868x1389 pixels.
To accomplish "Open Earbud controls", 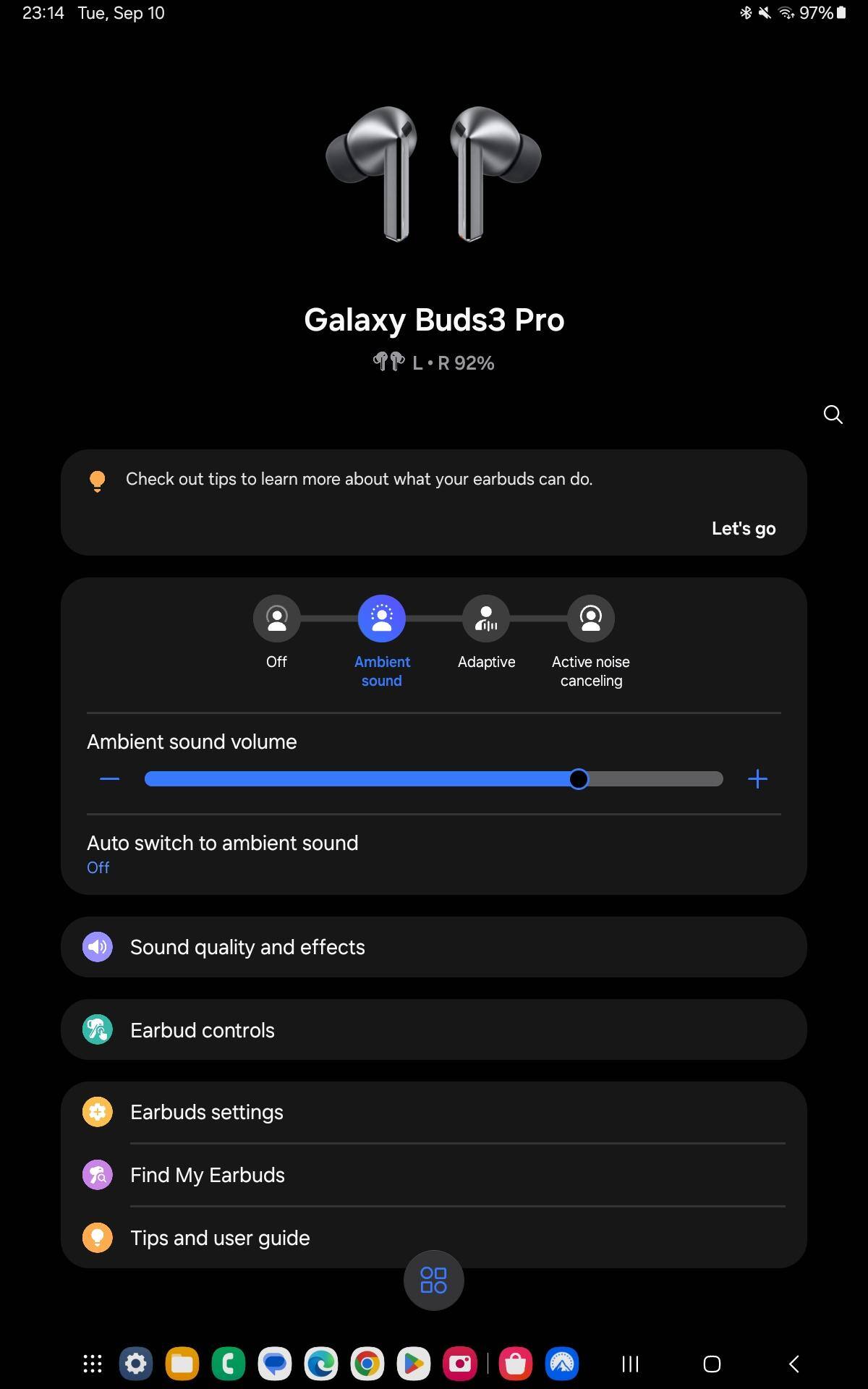I will (434, 1029).
